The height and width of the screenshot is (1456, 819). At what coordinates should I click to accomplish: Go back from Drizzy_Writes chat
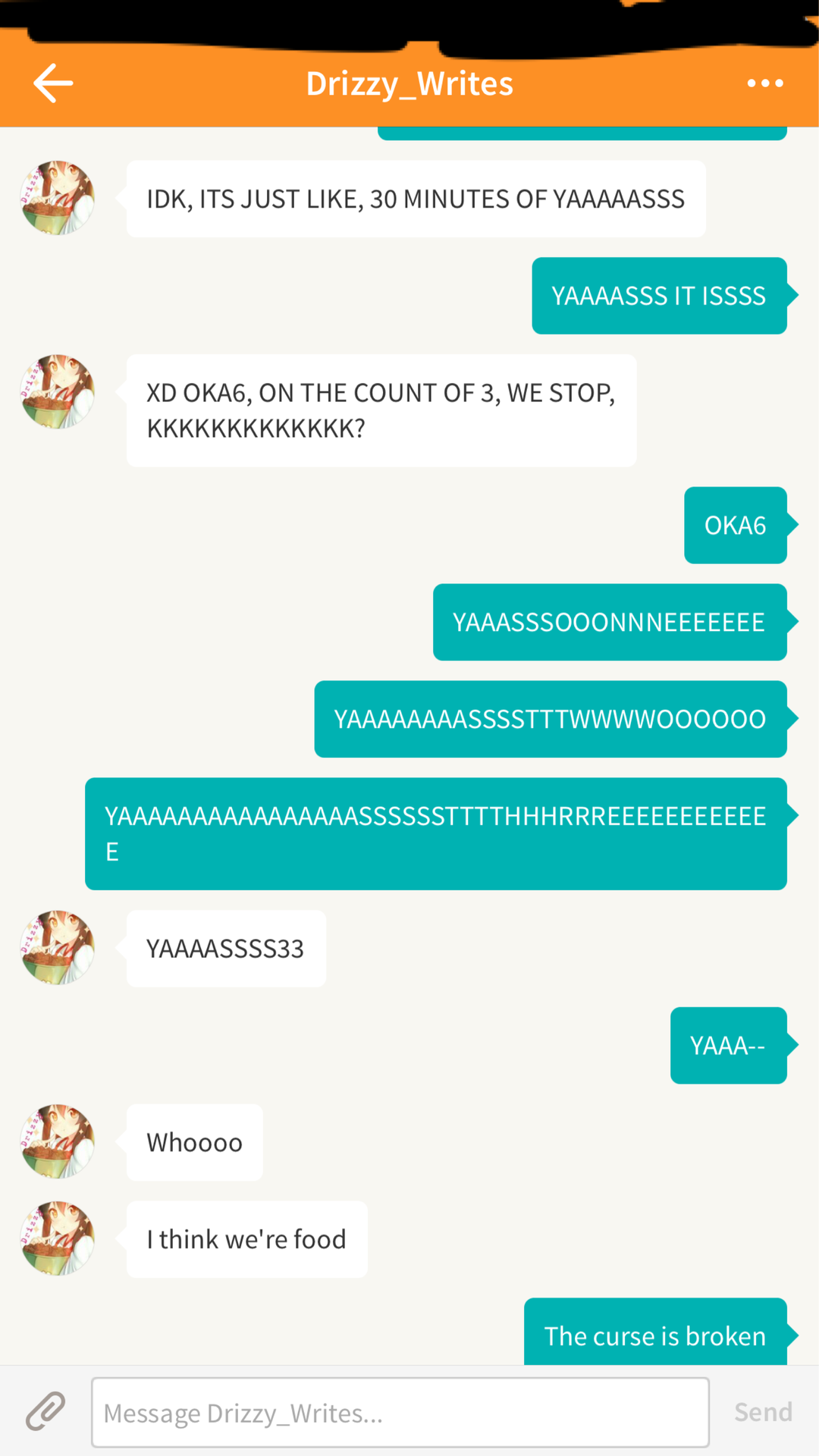[x=53, y=83]
